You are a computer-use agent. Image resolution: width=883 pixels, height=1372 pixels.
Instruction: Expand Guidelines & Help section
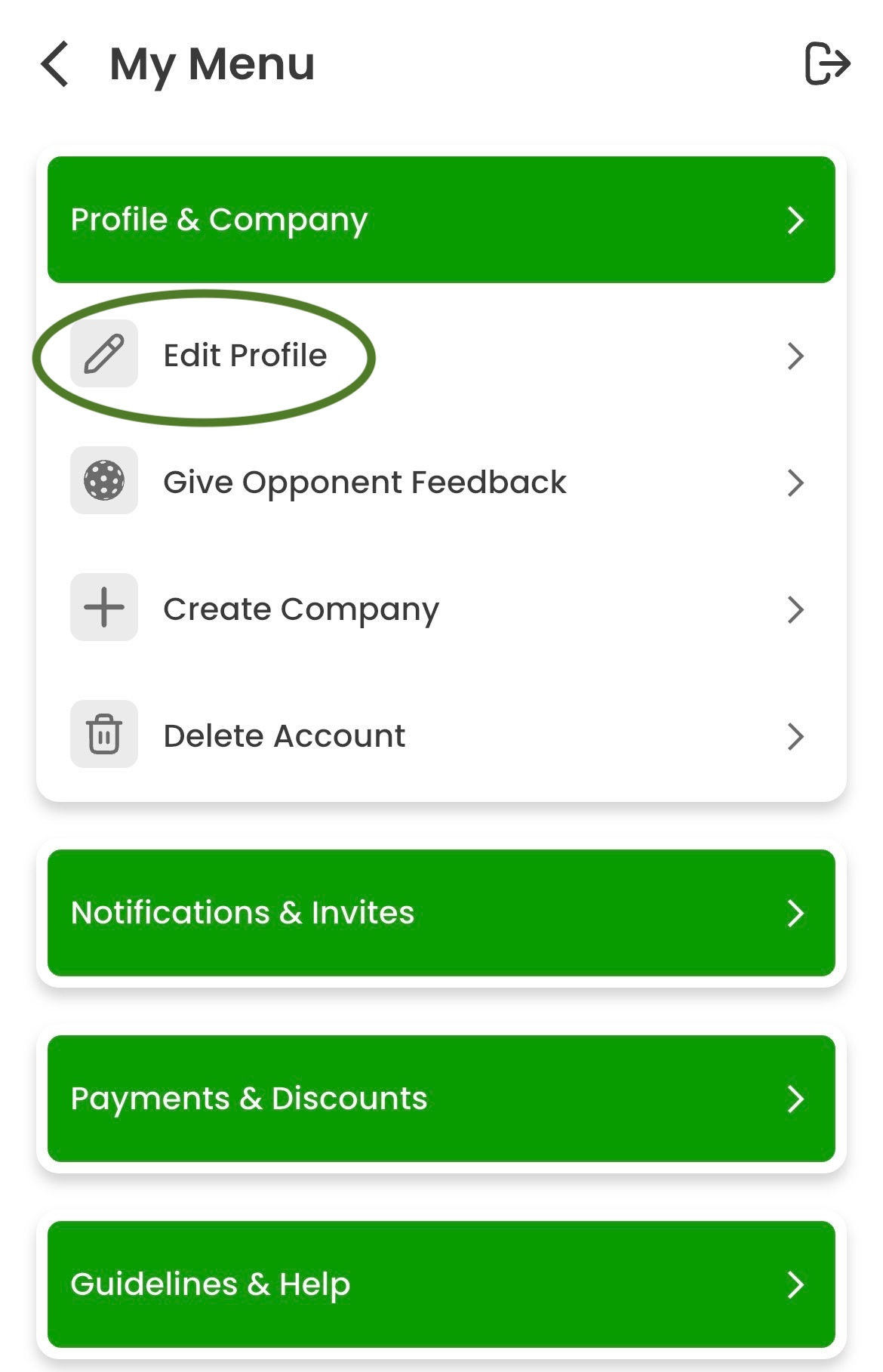tap(441, 1284)
